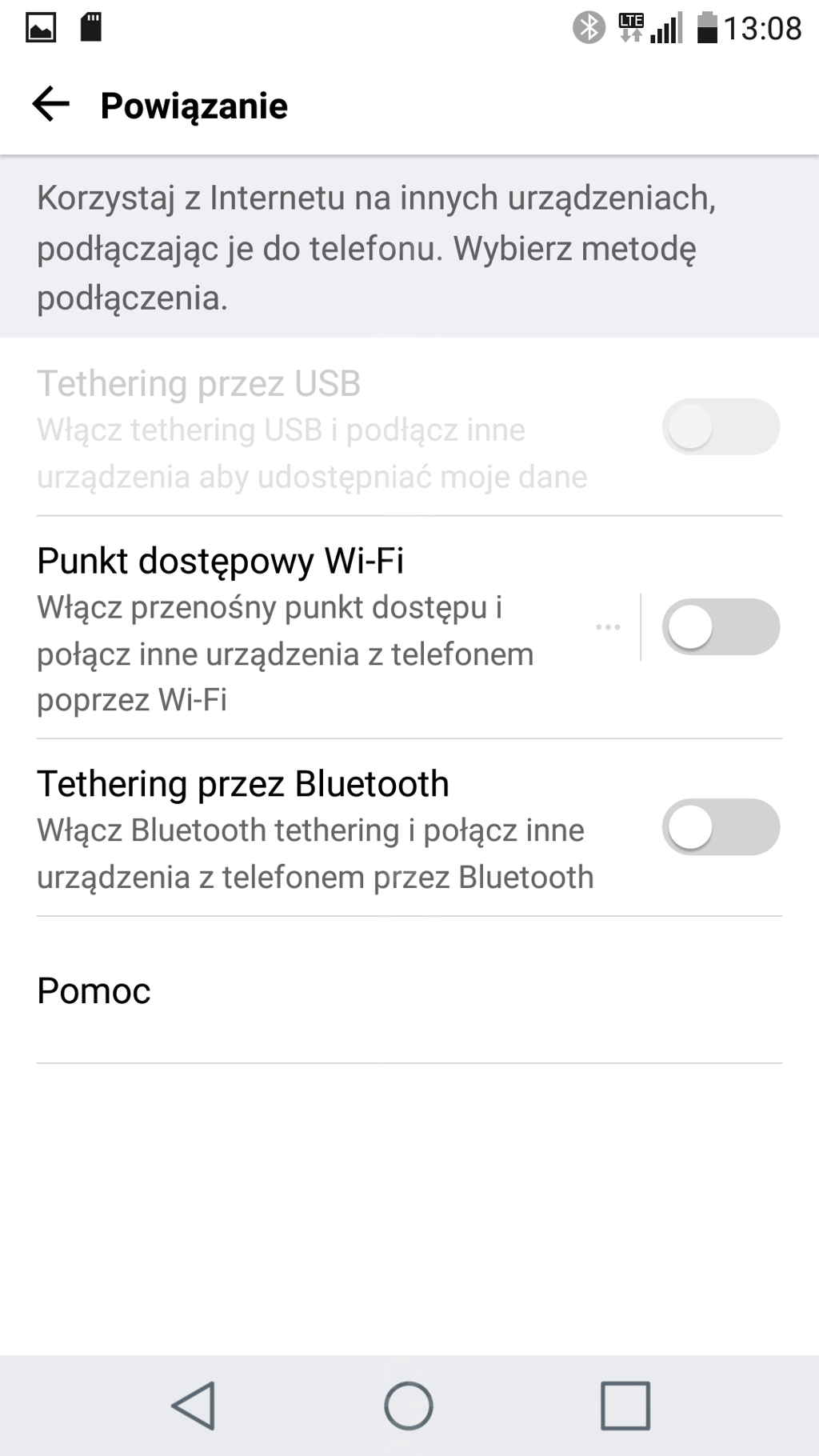Enable the Punkt dostępowy Wi-Fi switch
Screen dimensions: 819x1456
coord(721,627)
